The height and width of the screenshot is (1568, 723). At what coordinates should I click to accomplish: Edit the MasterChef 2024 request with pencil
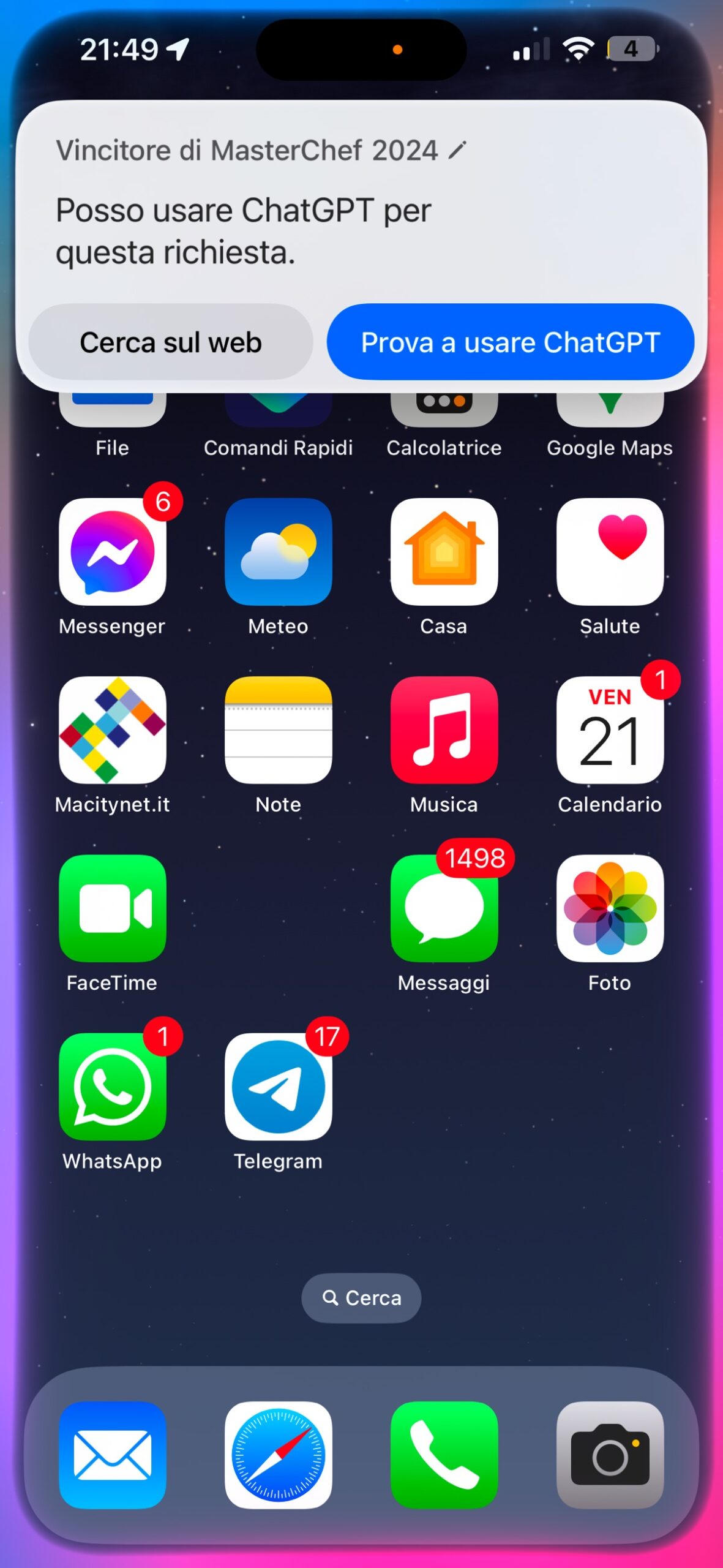click(457, 150)
